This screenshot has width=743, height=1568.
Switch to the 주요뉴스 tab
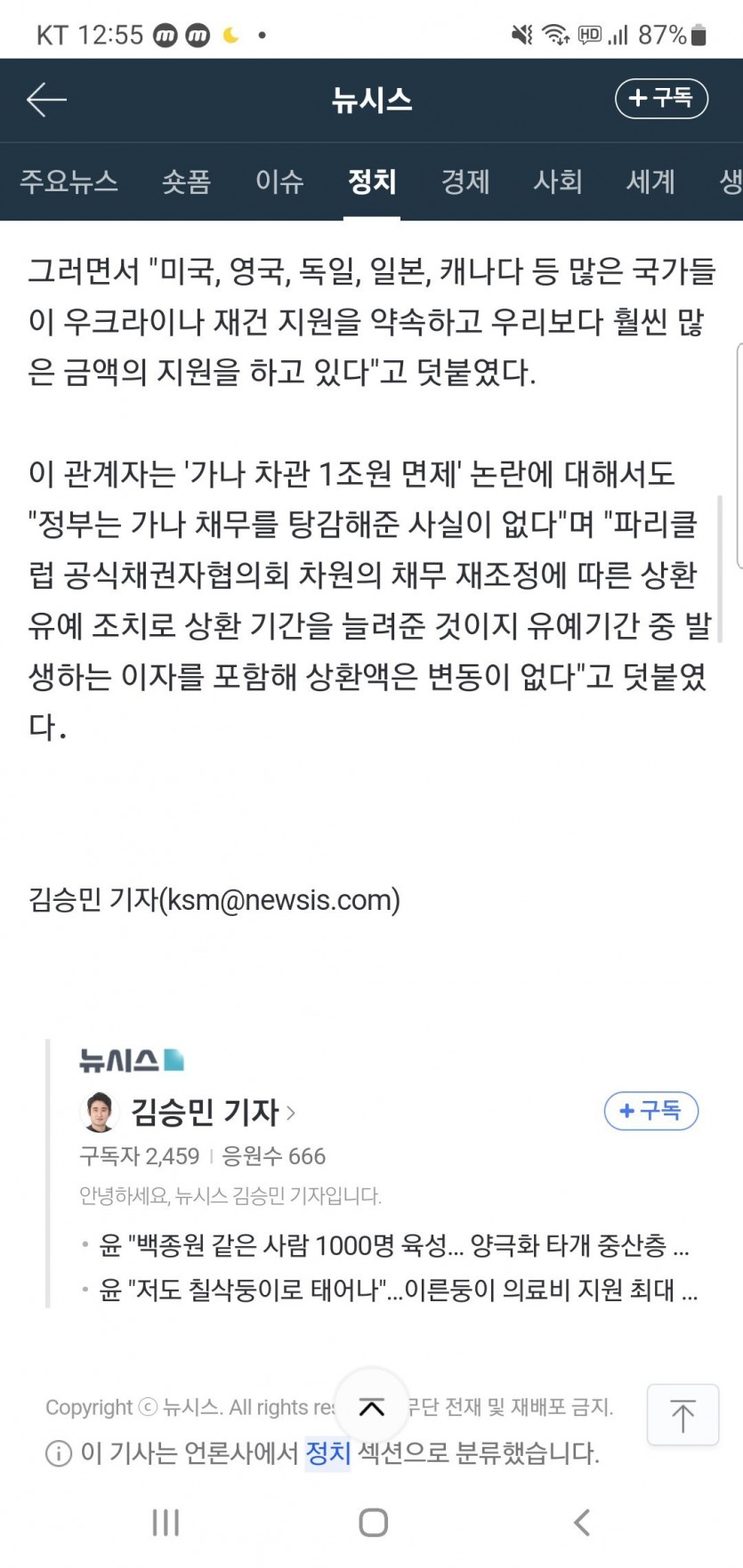pos(69,181)
